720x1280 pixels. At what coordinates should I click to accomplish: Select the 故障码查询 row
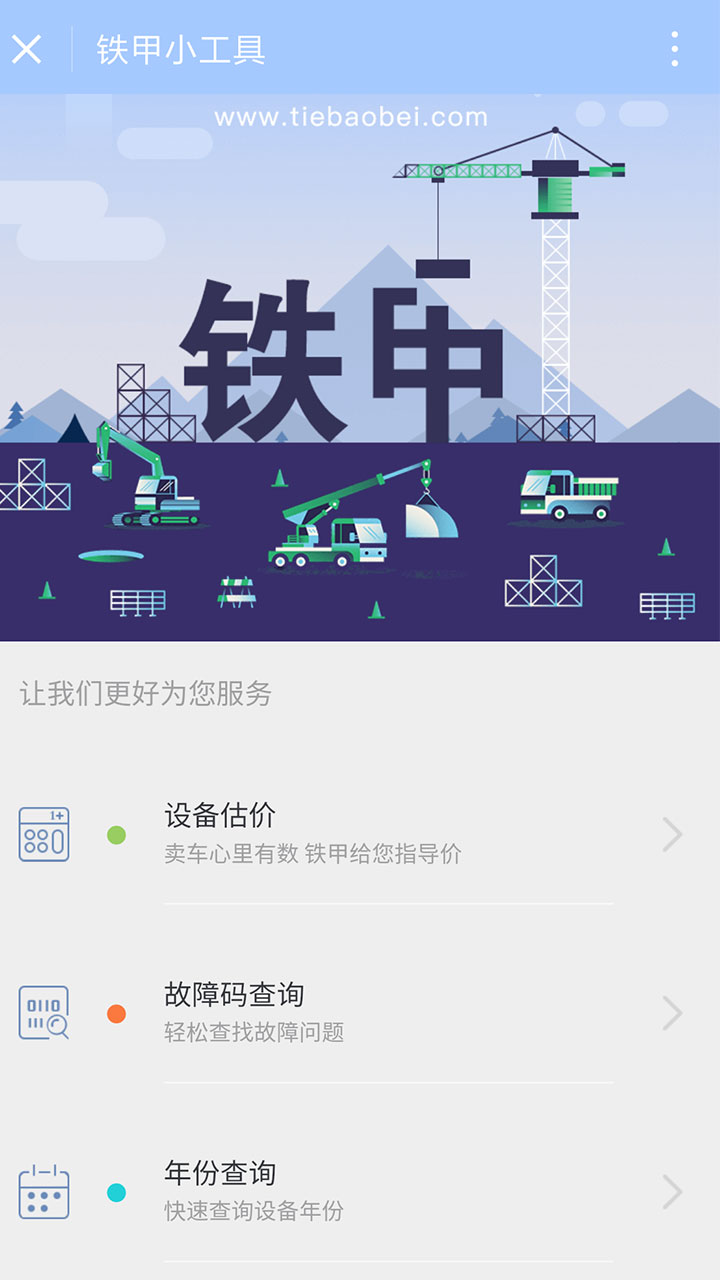tap(360, 1012)
